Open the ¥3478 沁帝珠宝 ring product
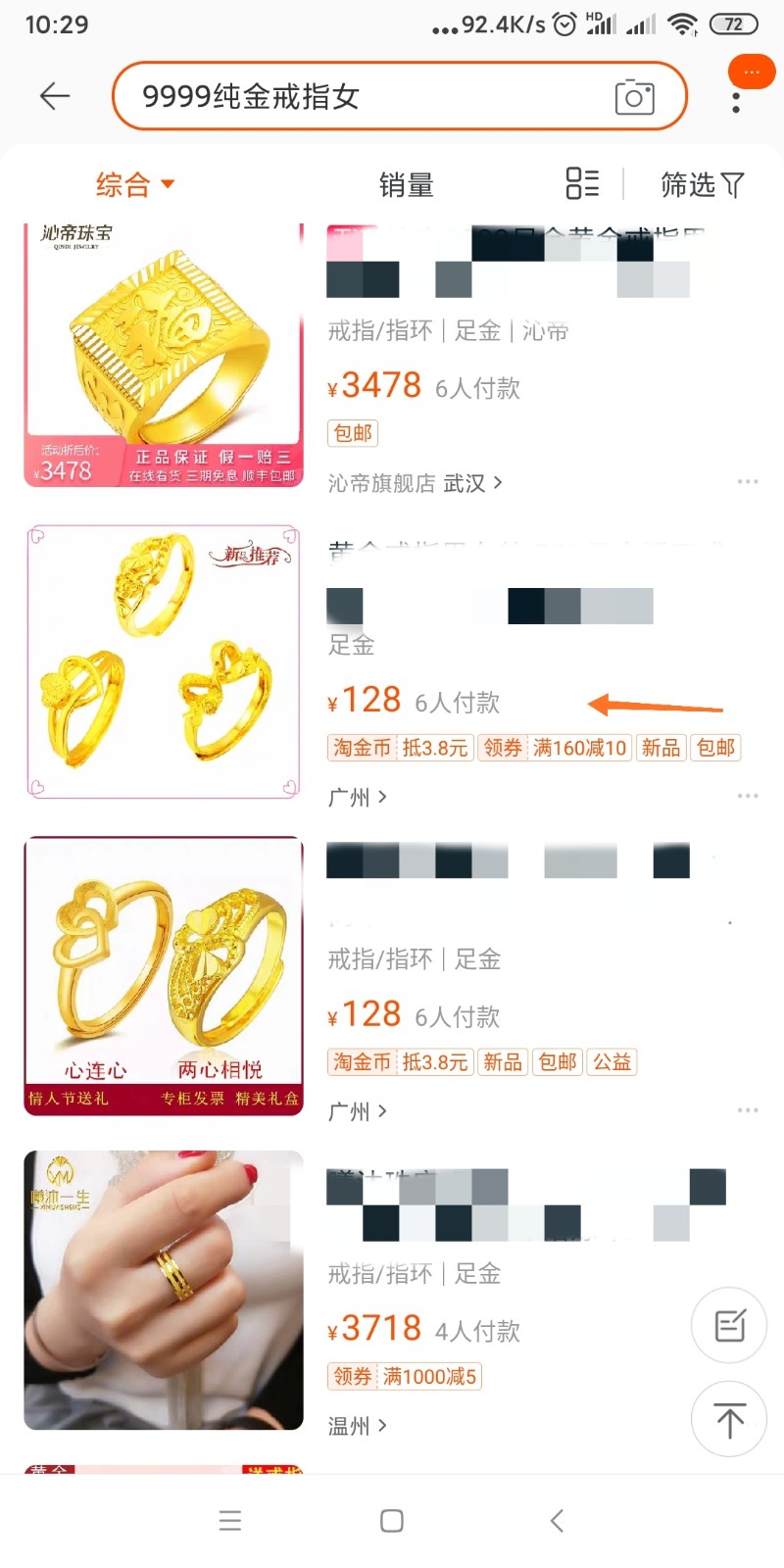Viewport: 784px width, 1568px height. pos(164,356)
